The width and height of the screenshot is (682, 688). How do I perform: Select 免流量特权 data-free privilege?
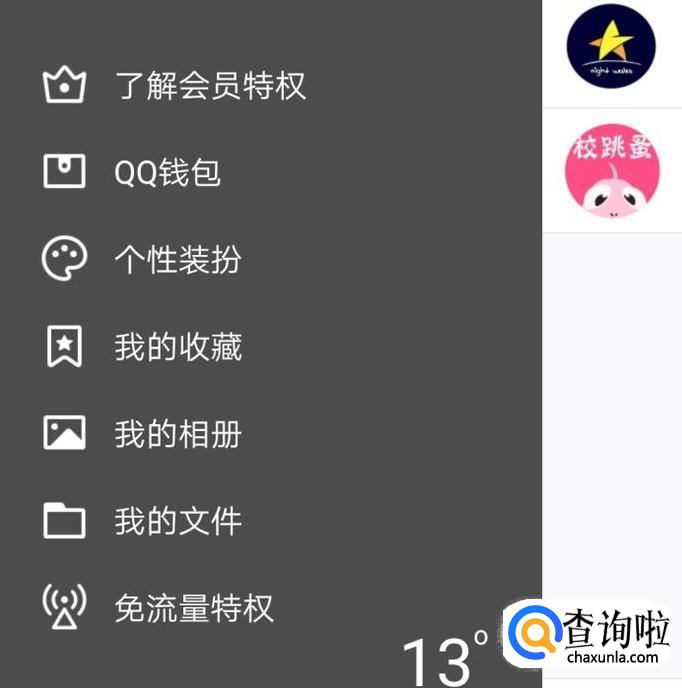pos(193,608)
